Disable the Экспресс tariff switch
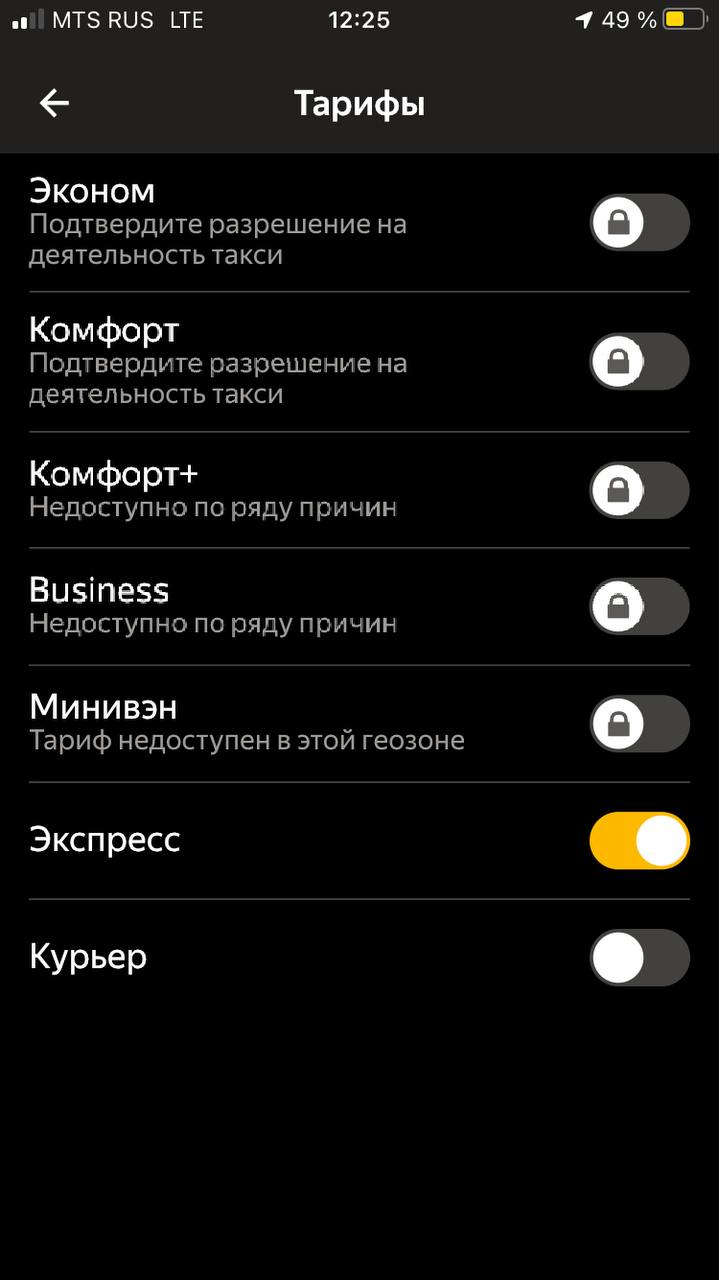Screen dimensions: 719x1280 click(639, 840)
